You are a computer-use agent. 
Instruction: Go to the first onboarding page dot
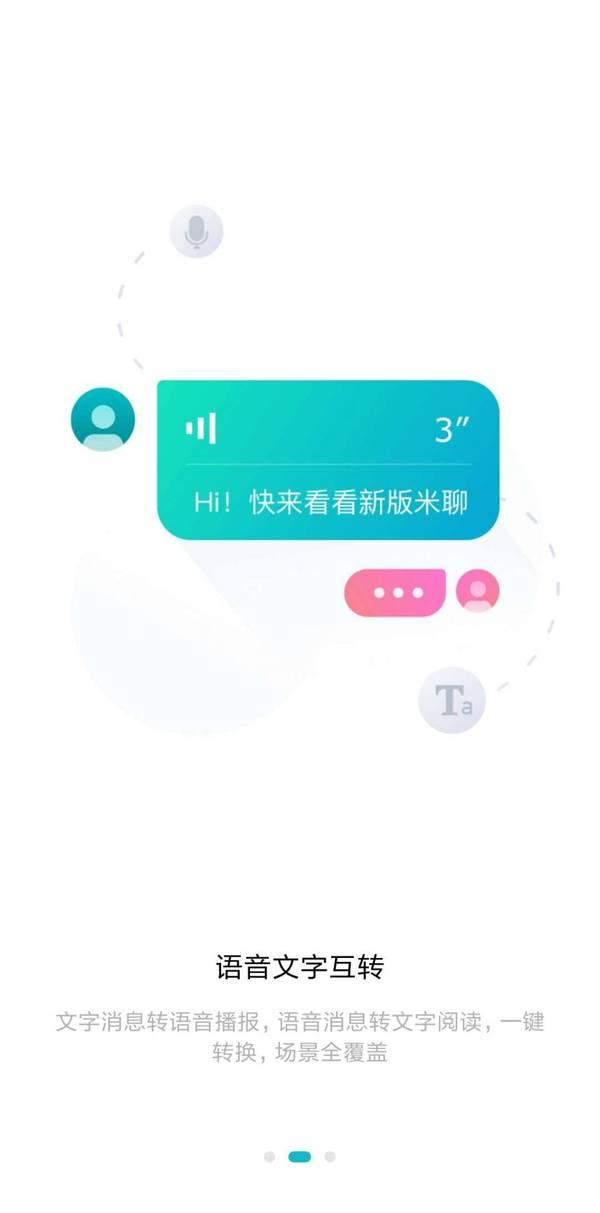269,1157
